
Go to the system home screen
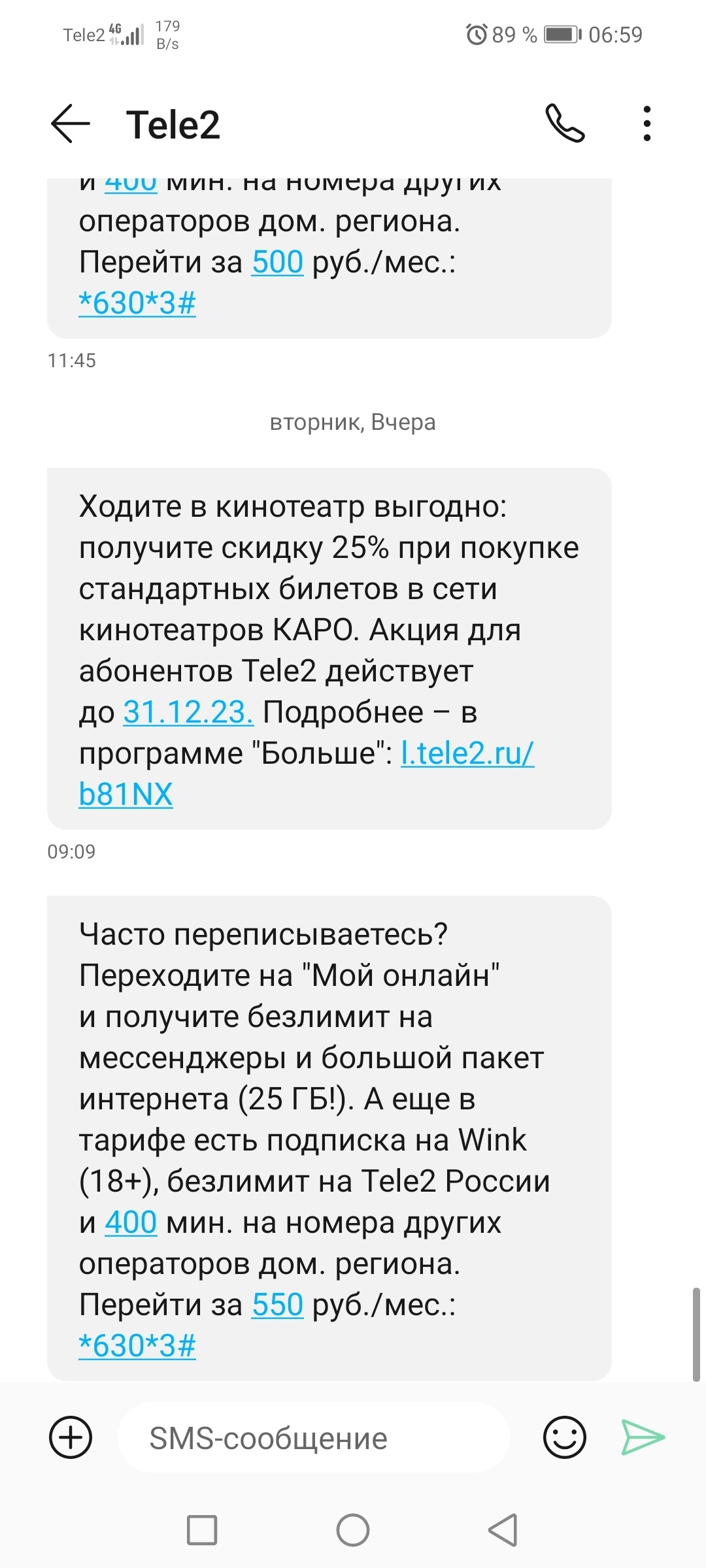(x=353, y=1530)
